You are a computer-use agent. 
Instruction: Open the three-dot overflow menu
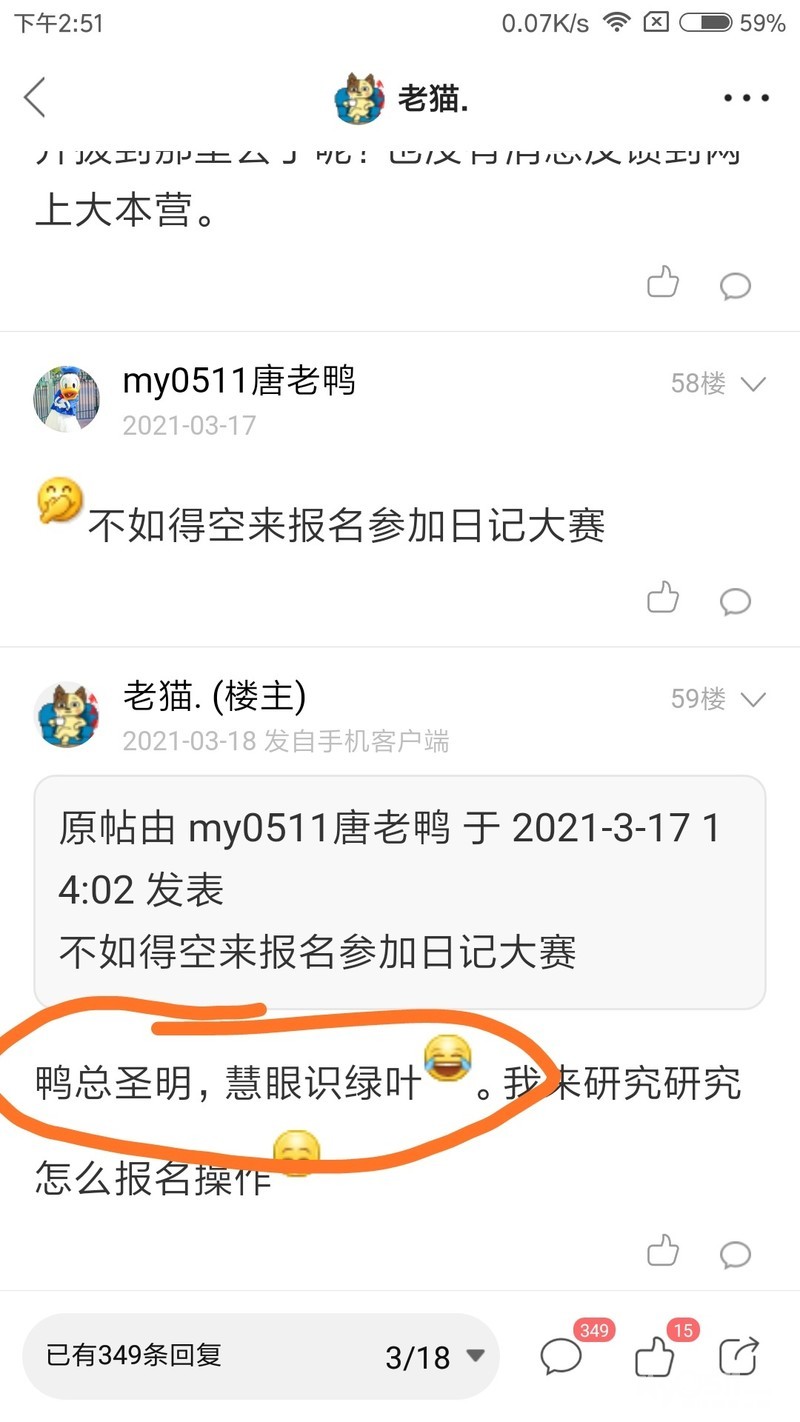[746, 98]
